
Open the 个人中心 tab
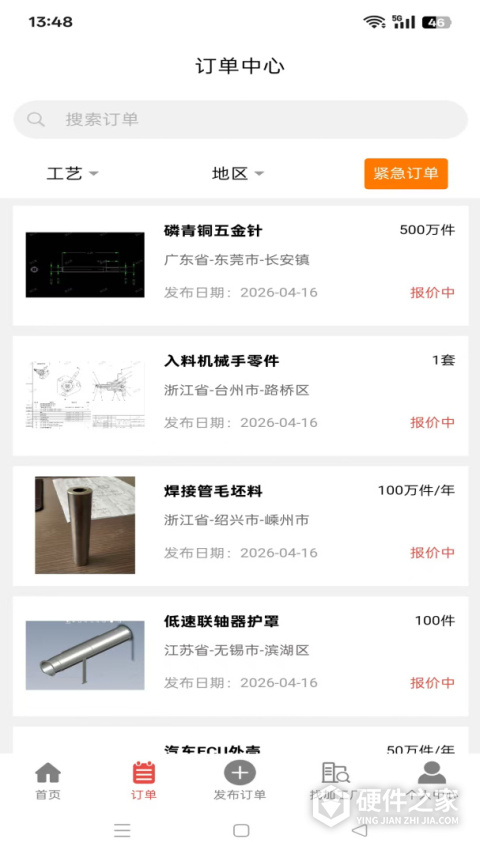(x=432, y=781)
